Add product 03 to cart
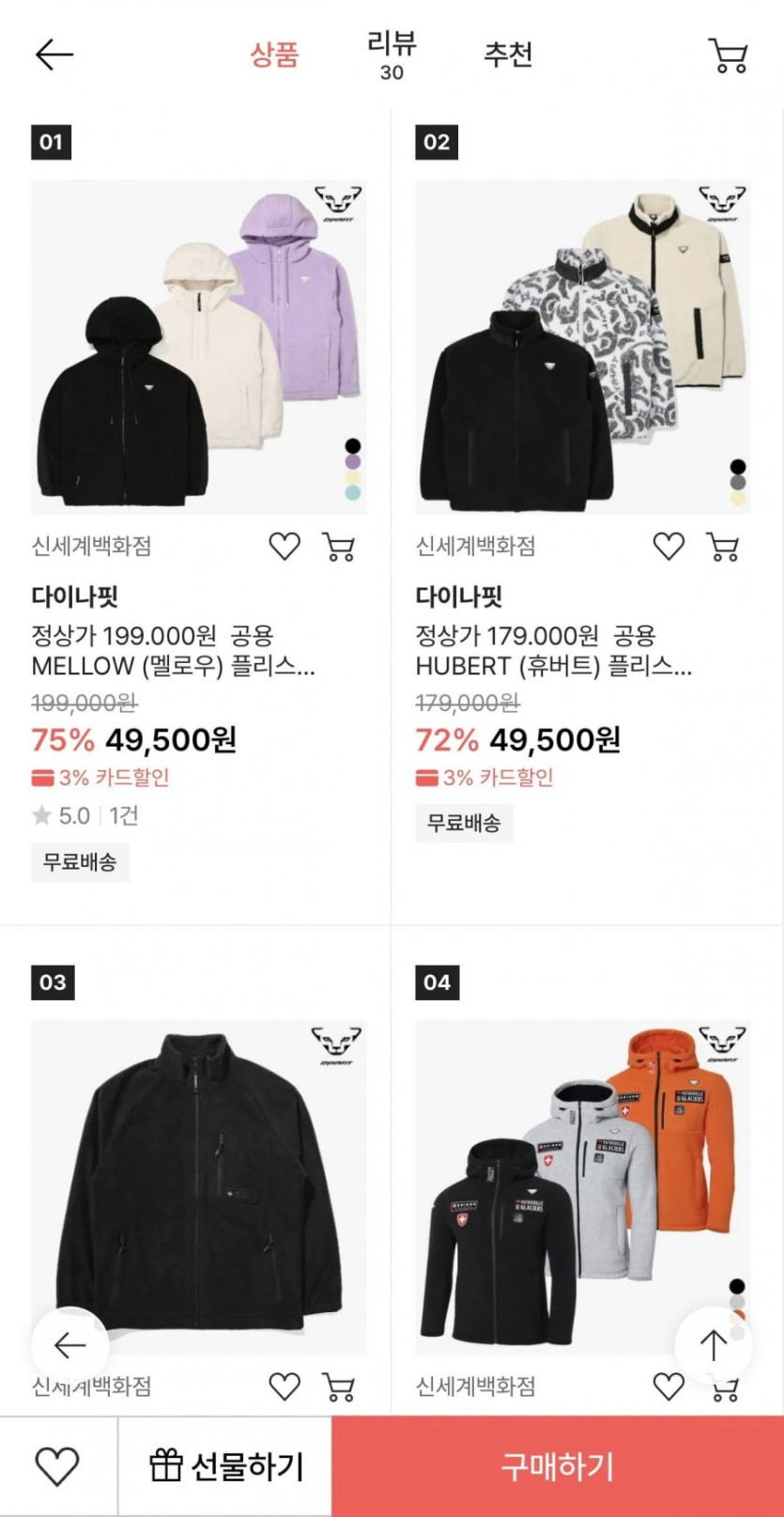Image resolution: width=784 pixels, height=1517 pixels. click(x=338, y=1386)
